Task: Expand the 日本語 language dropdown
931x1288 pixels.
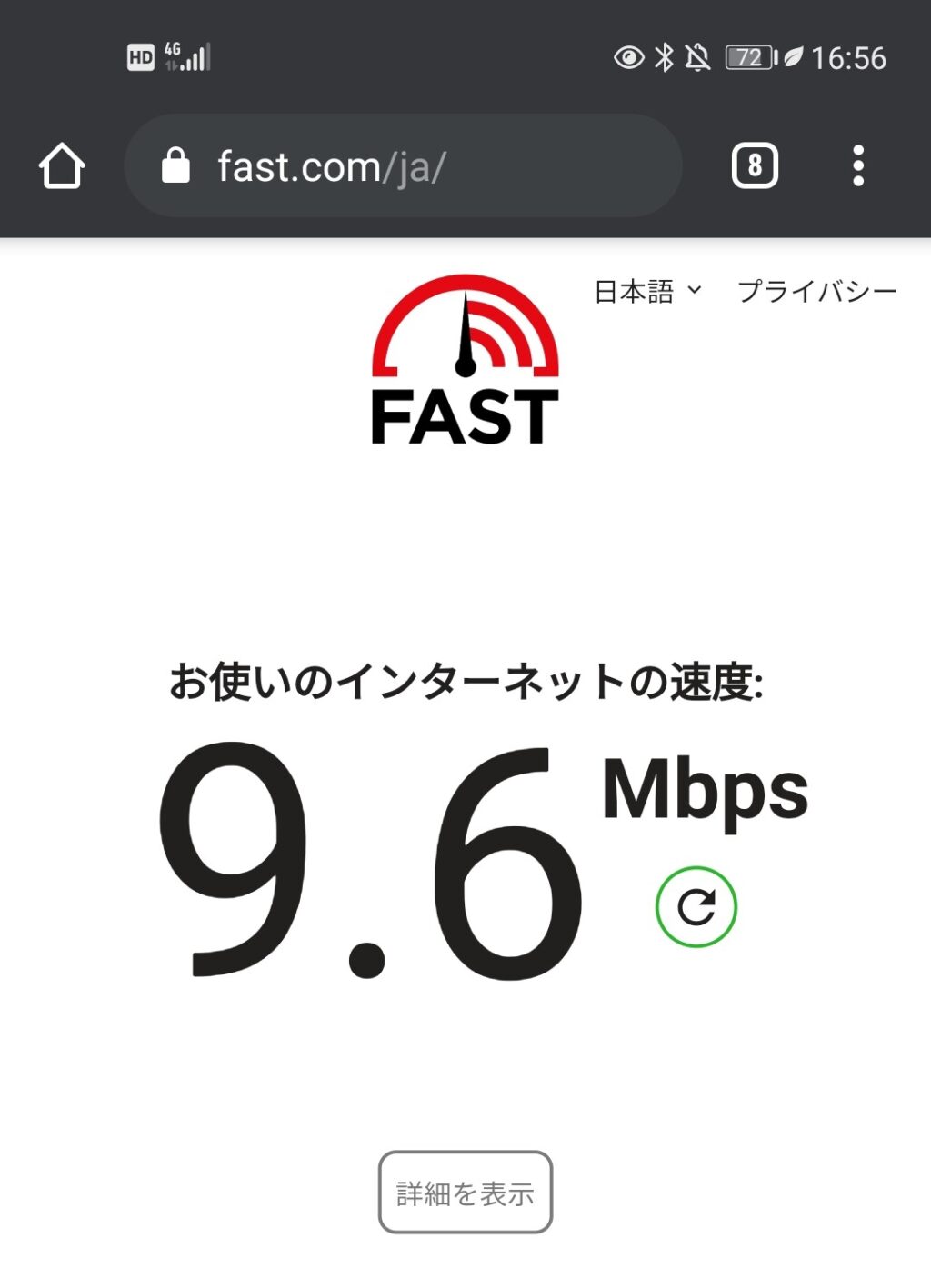Action: pyautogui.click(x=647, y=291)
